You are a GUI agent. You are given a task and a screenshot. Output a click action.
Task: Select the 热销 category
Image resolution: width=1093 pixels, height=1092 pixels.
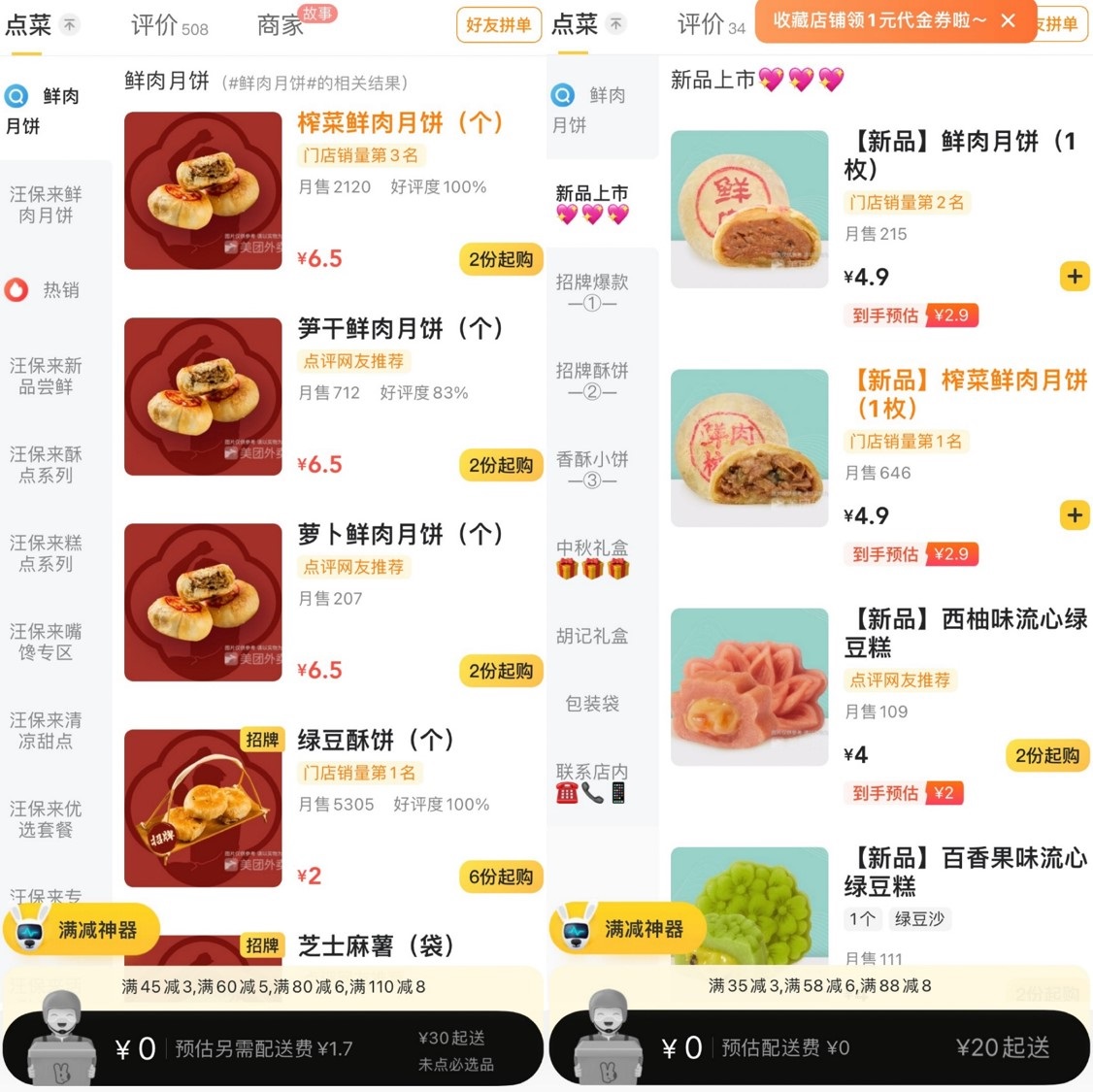coord(46,290)
